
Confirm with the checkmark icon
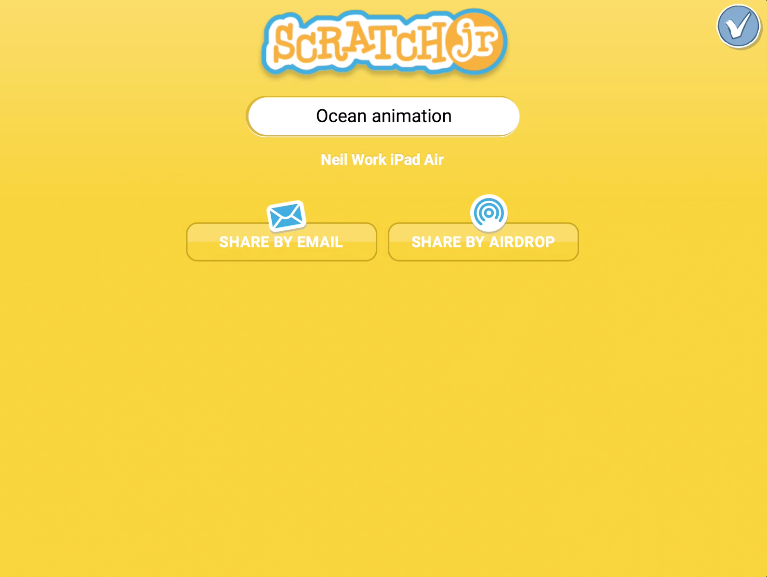pos(739,26)
